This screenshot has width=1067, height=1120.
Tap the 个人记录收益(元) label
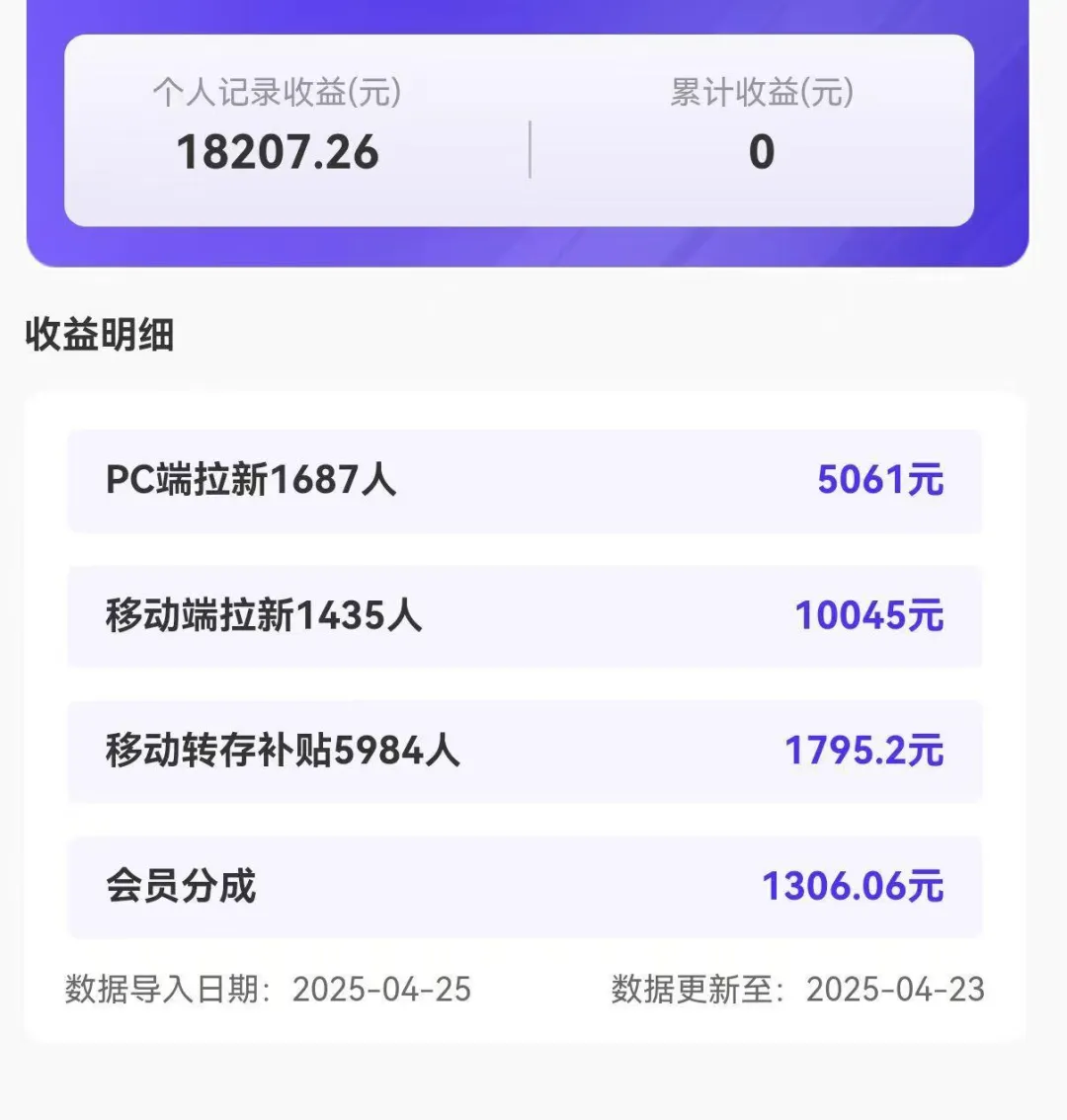[277, 95]
